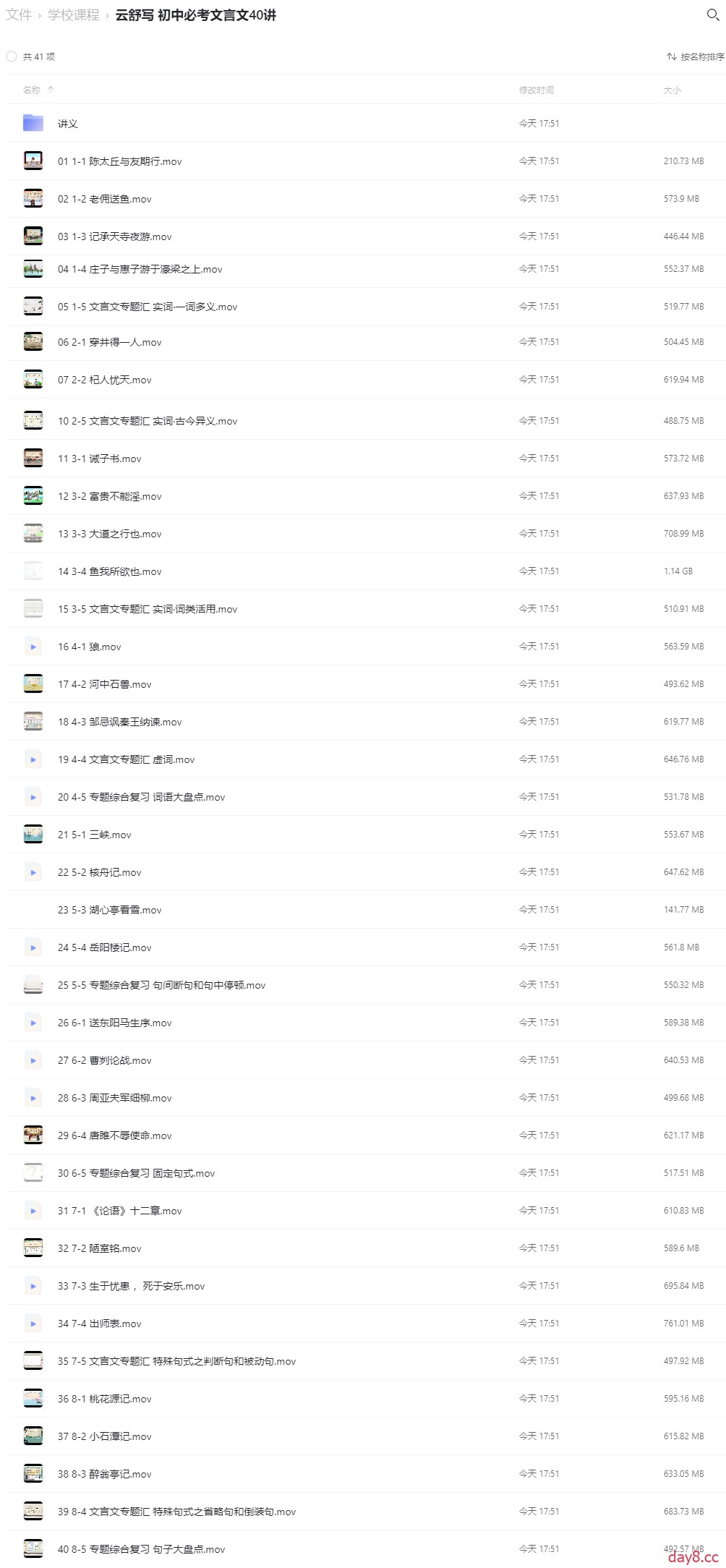Go to the 文件 breadcrumb
The width and height of the screenshot is (726, 1568).
[19, 15]
